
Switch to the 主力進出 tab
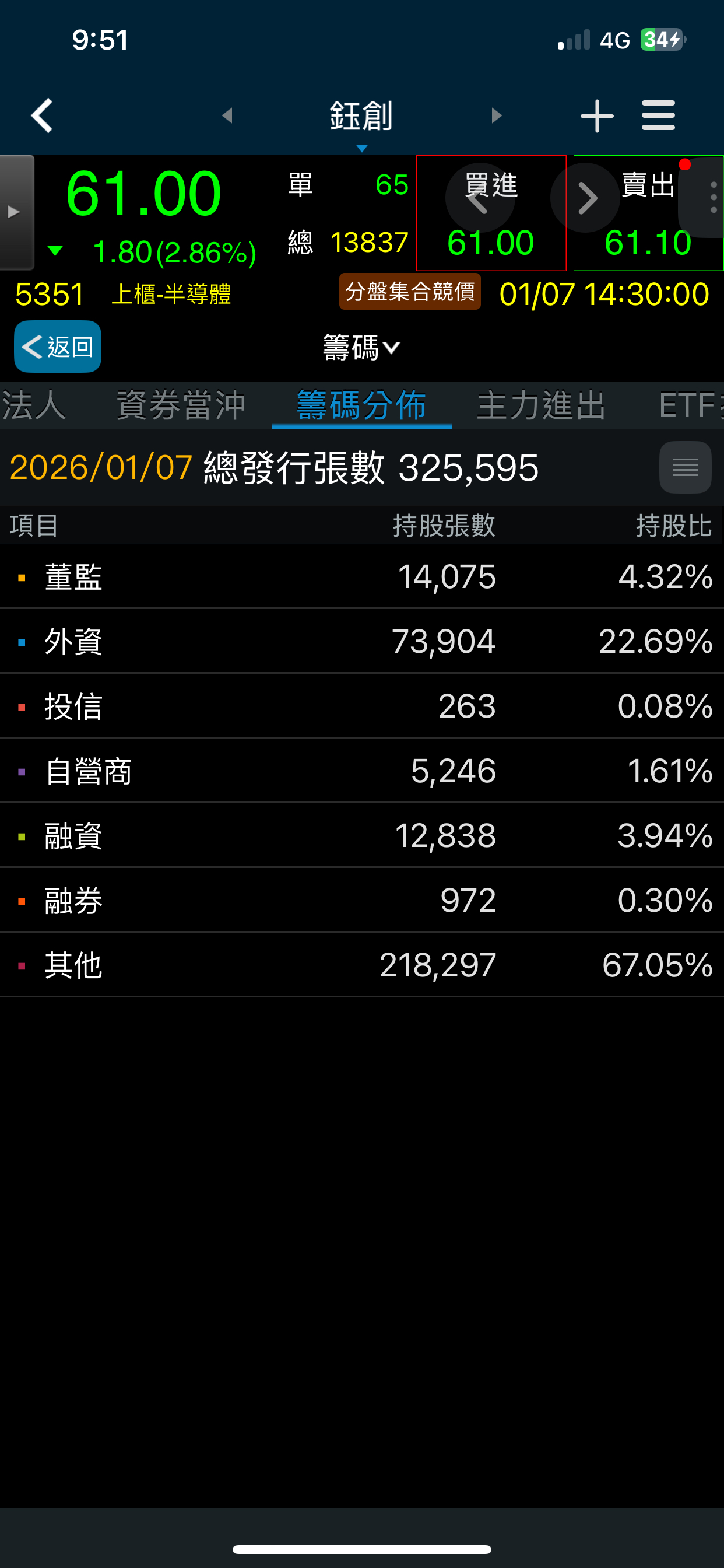[541, 405]
